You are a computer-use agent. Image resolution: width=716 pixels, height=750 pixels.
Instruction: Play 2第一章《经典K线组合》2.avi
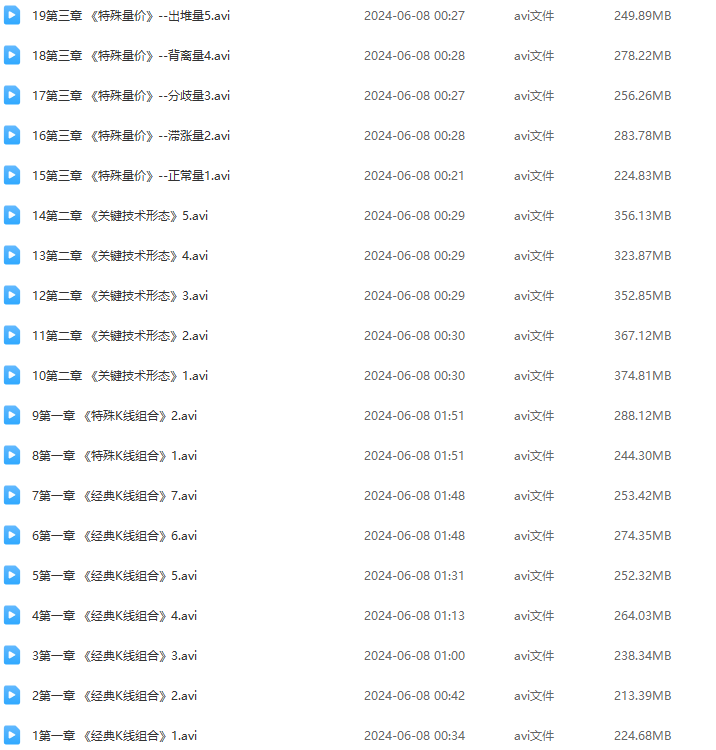[x=114, y=696]
